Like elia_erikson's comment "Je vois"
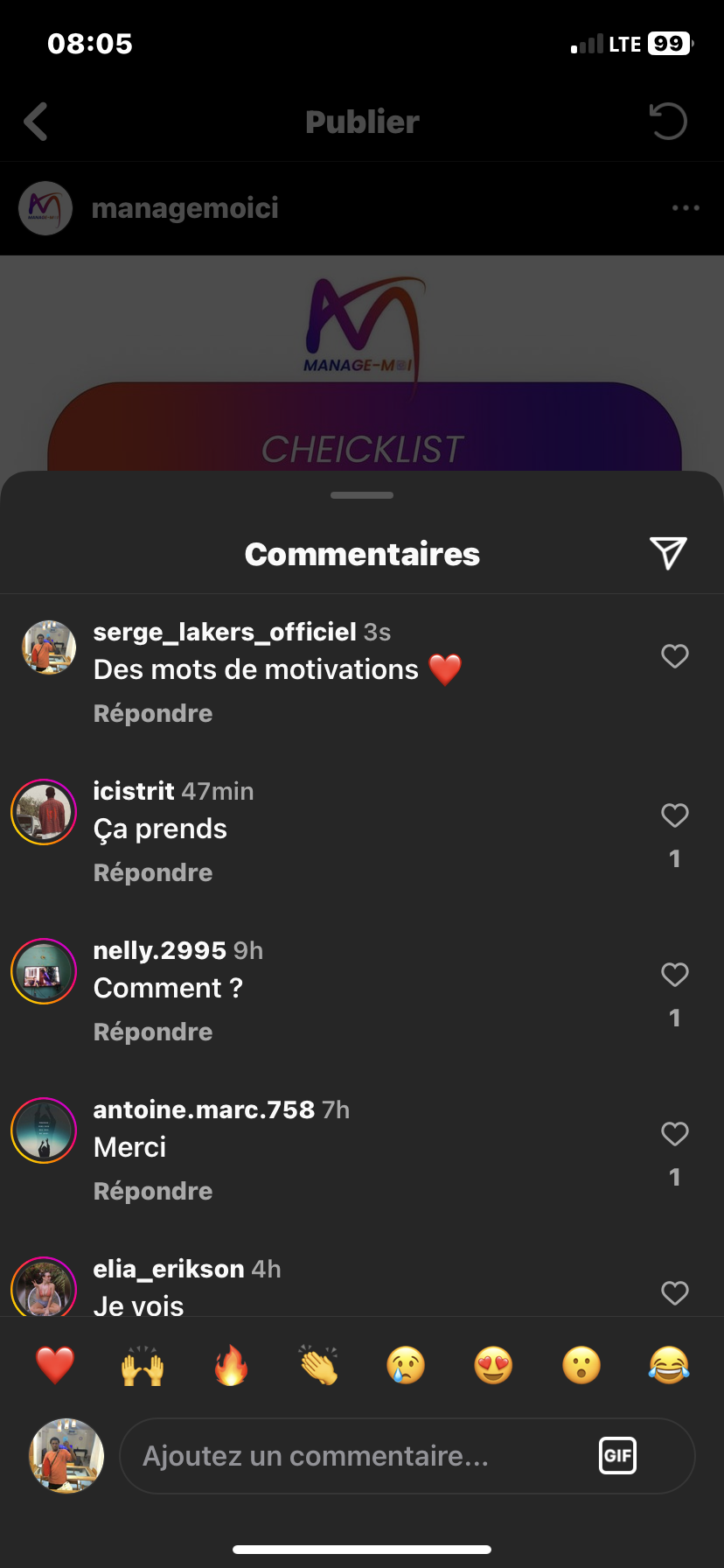 [x=674, y=1293]
